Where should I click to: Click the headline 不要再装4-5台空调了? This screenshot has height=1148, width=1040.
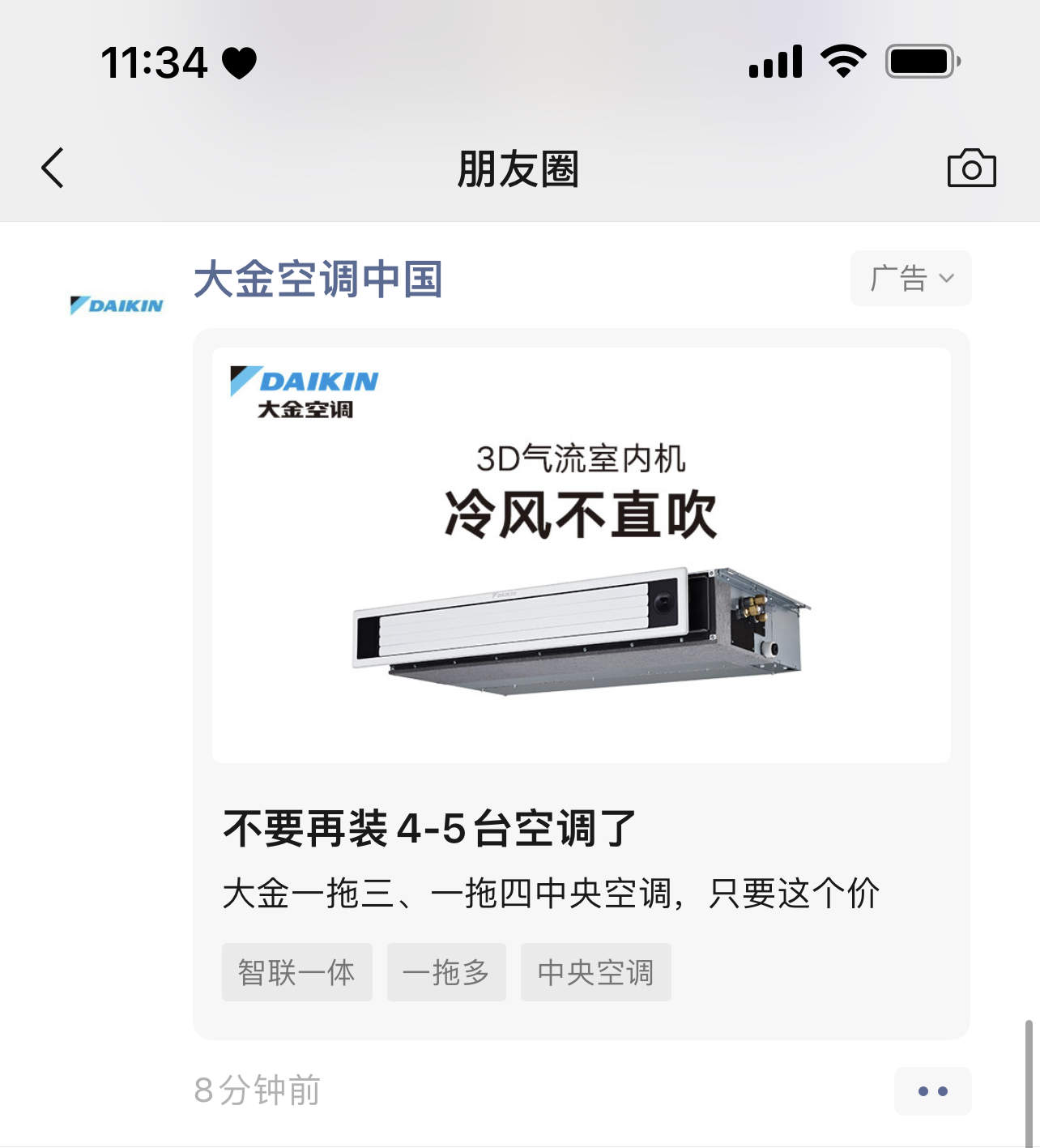pos(429,826)
